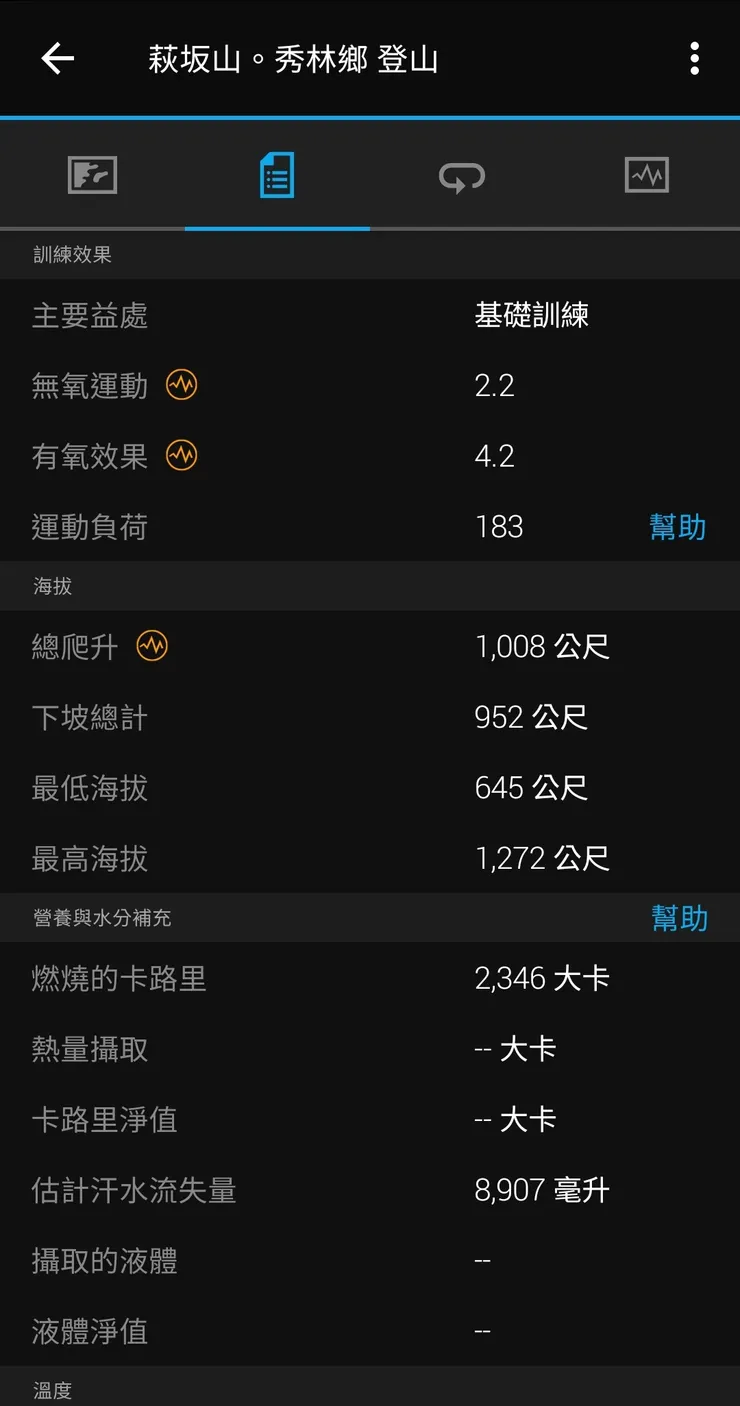The image size is (740, 1406).
Task: Tap the 估計汗水流失量 sweat loss row
Action: coord(370,1190)
